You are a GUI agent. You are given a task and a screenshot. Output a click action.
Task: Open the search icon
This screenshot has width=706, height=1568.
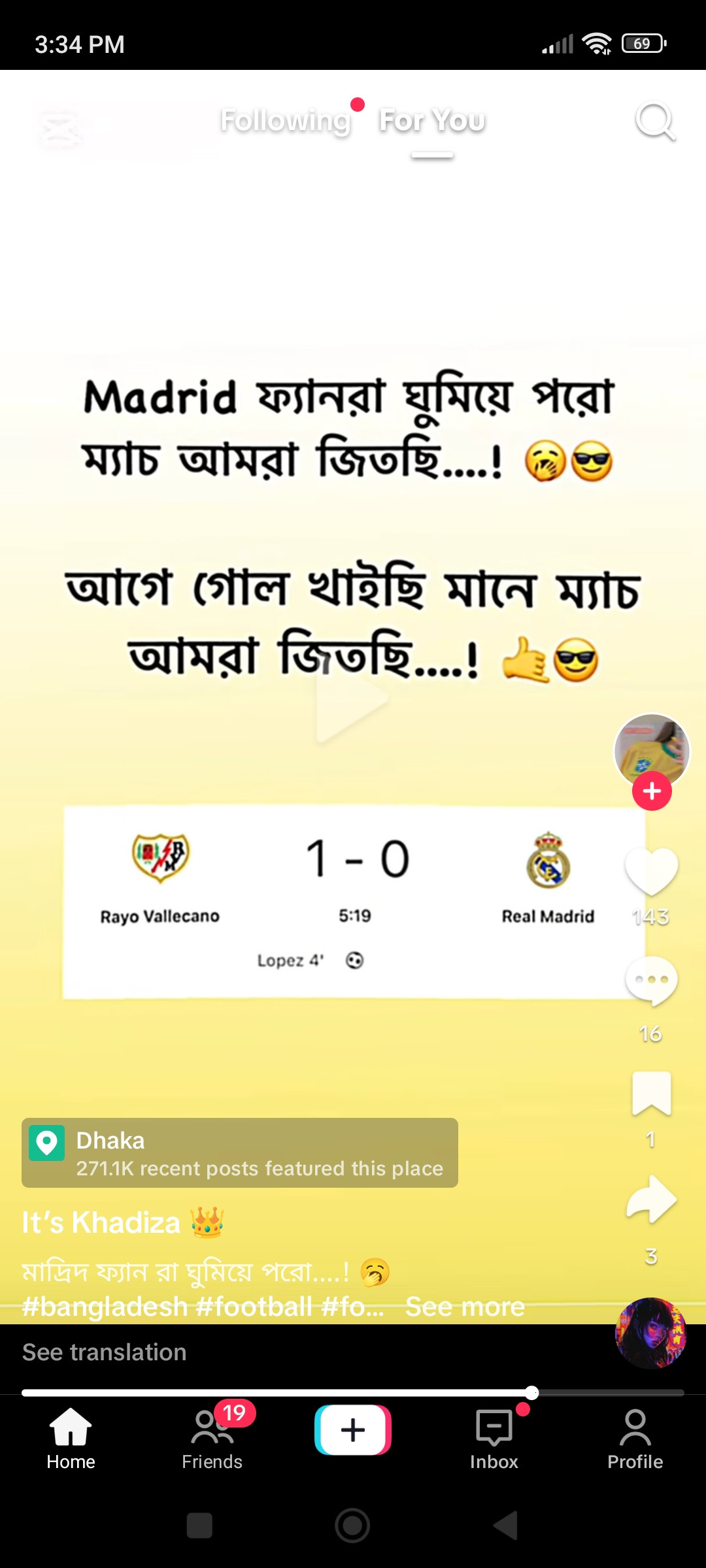pos(654,121)
